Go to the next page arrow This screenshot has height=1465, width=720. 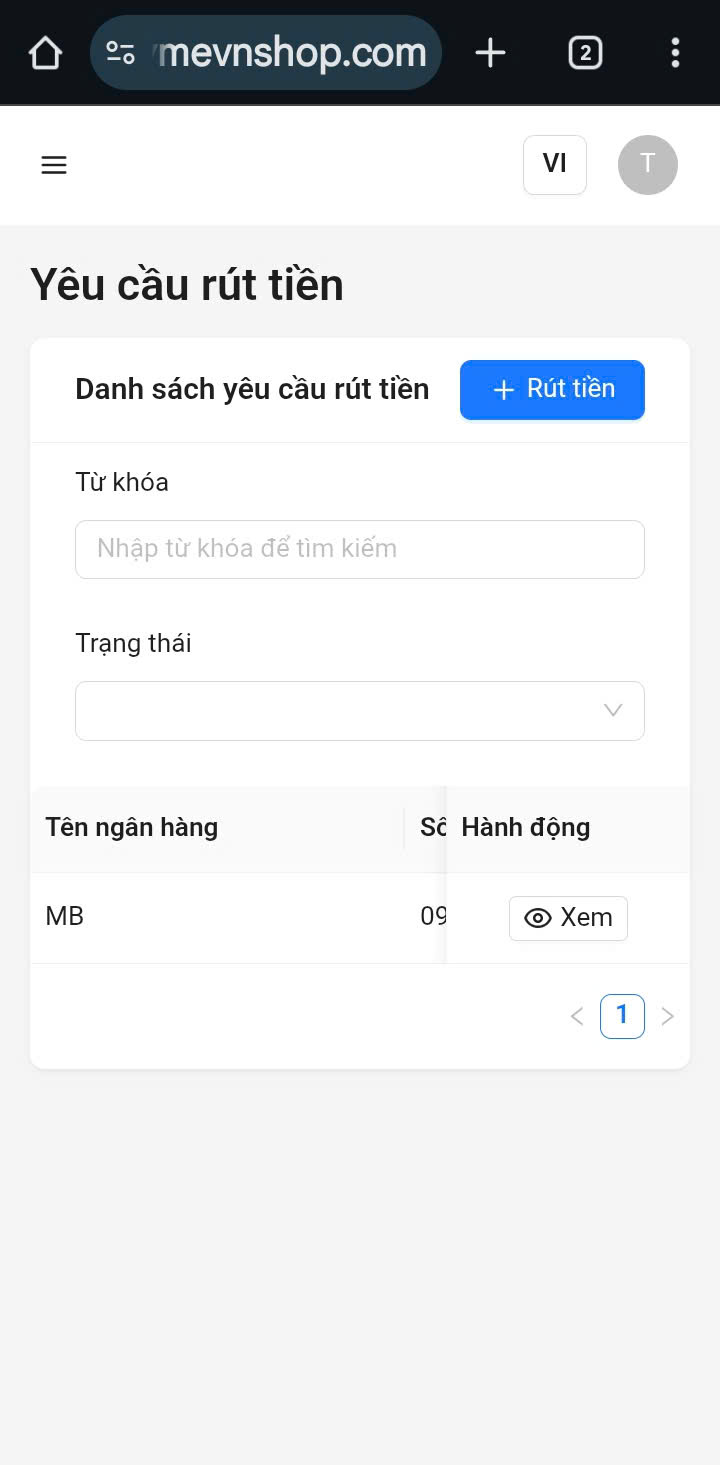point(668,1017)
